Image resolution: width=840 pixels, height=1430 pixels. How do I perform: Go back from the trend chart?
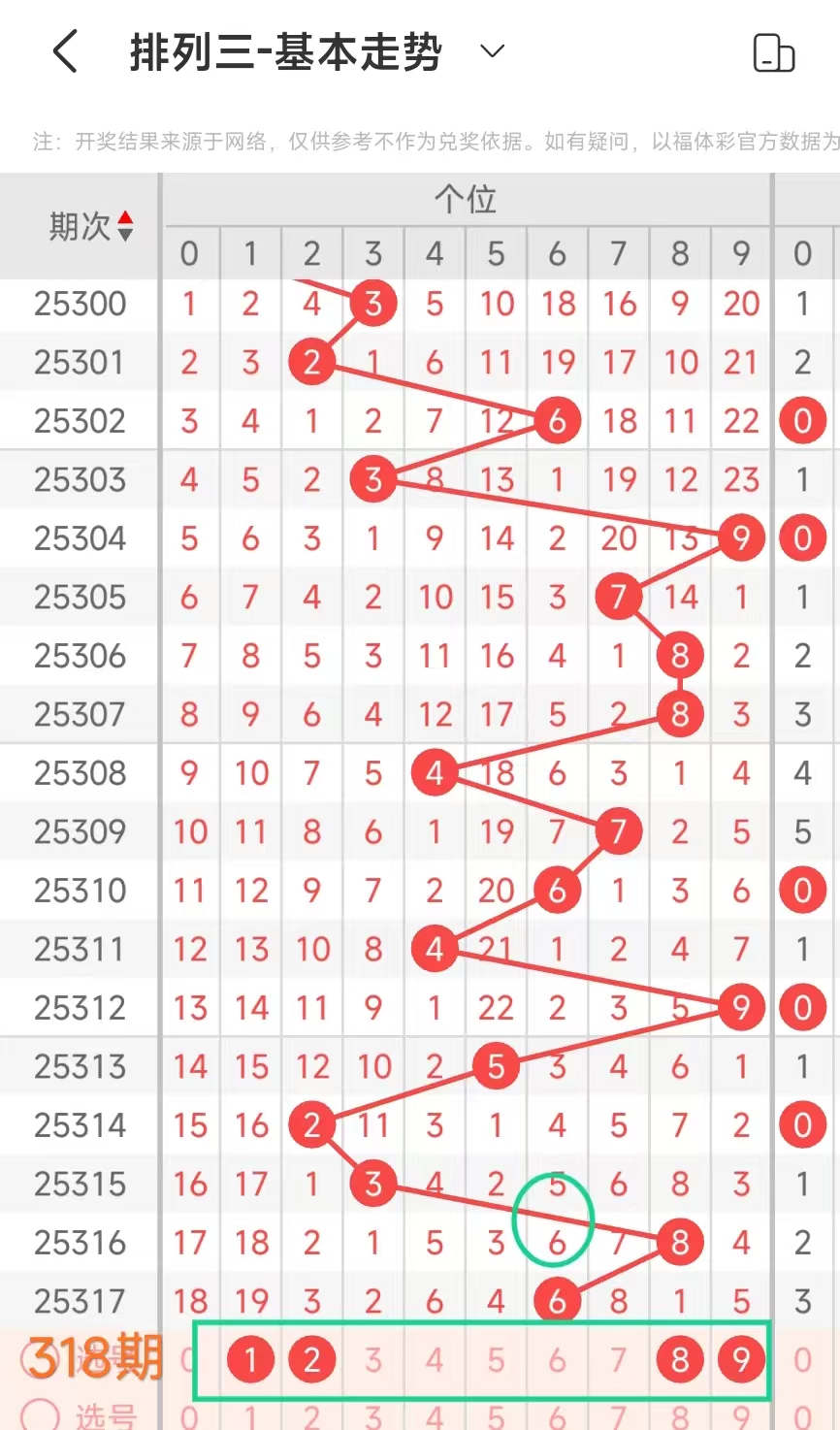(x=65, y=51)
